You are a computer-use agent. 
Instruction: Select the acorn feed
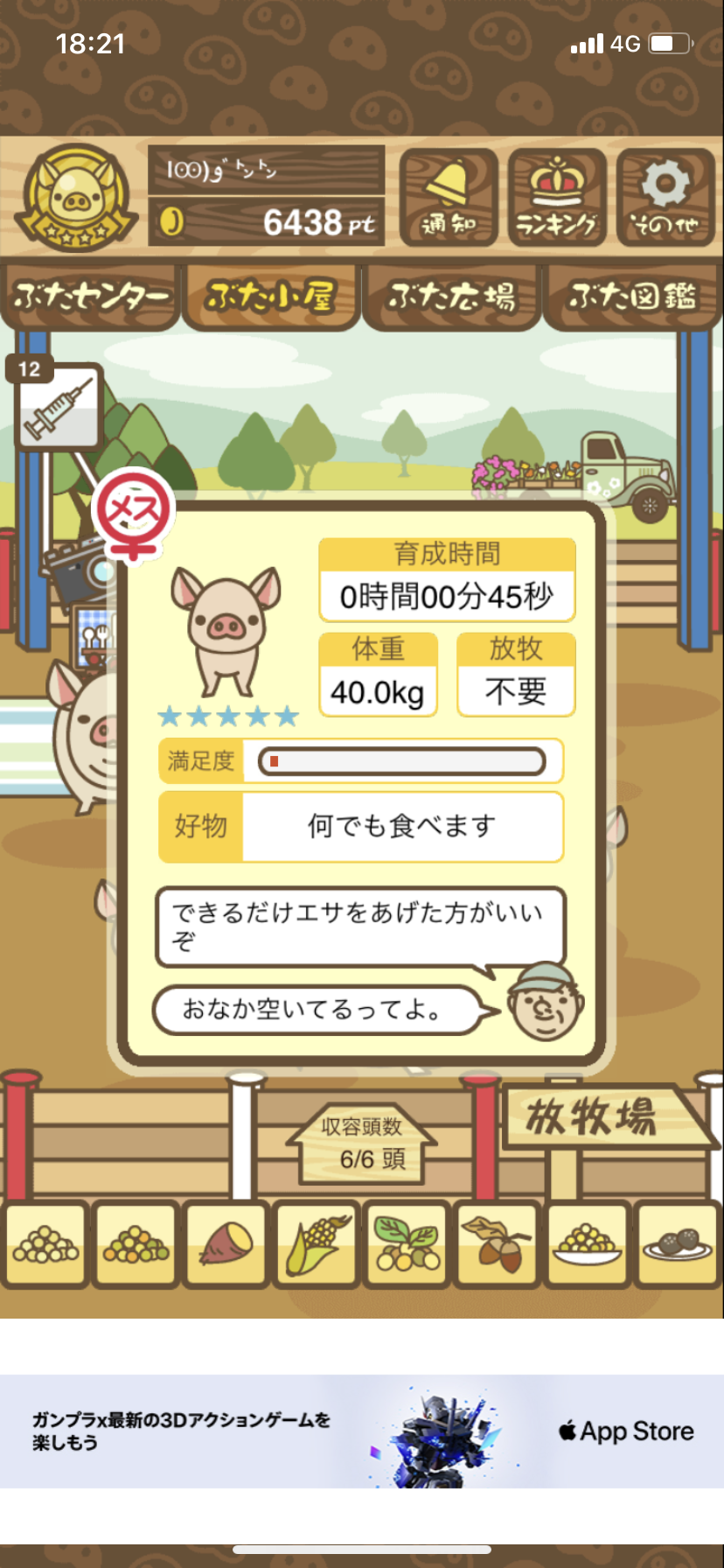tap(497, 1245)
